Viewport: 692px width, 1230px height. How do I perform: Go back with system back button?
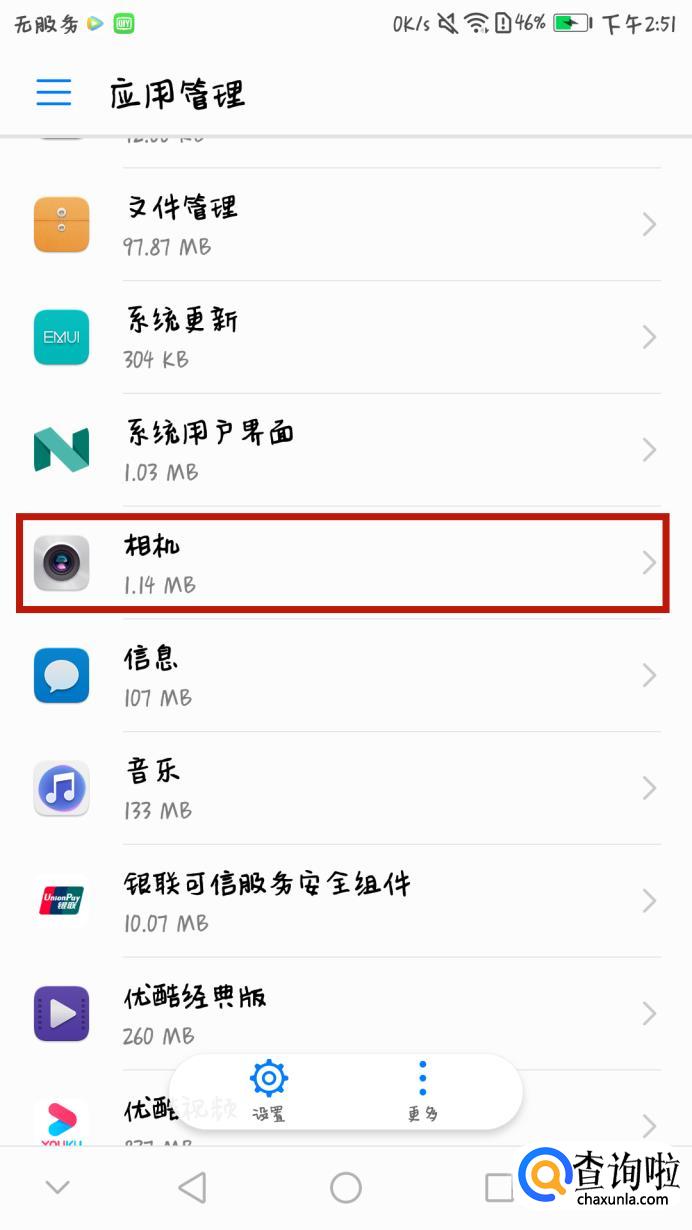click(x=192, y=1188)
